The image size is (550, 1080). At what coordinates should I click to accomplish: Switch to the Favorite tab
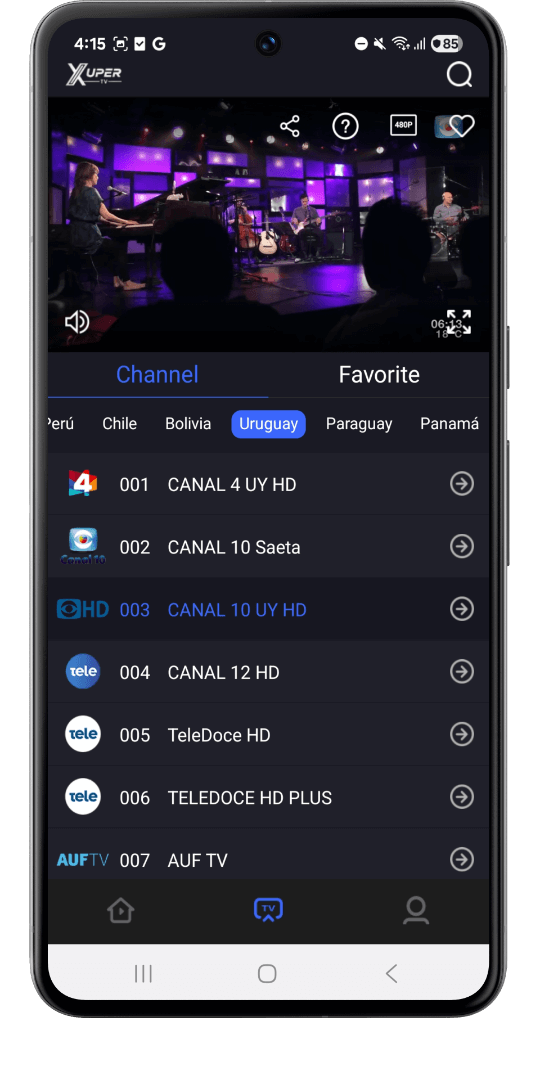[379, 375]
